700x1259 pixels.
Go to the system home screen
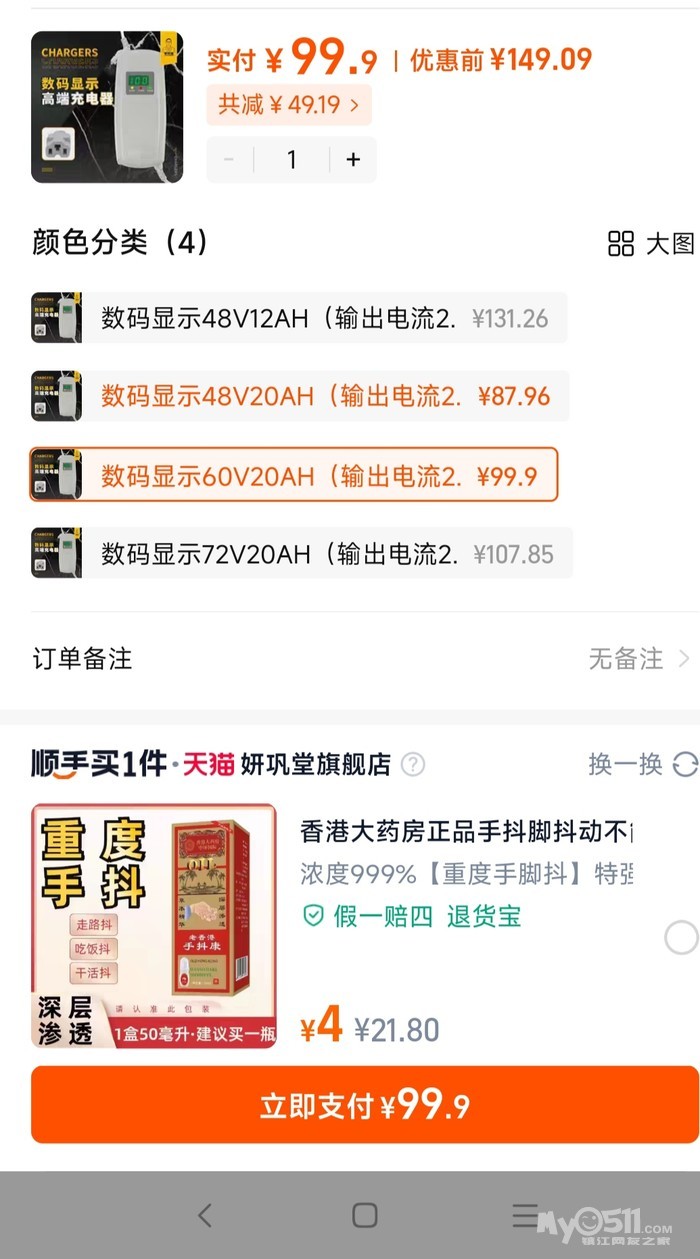pos(365,1215)
